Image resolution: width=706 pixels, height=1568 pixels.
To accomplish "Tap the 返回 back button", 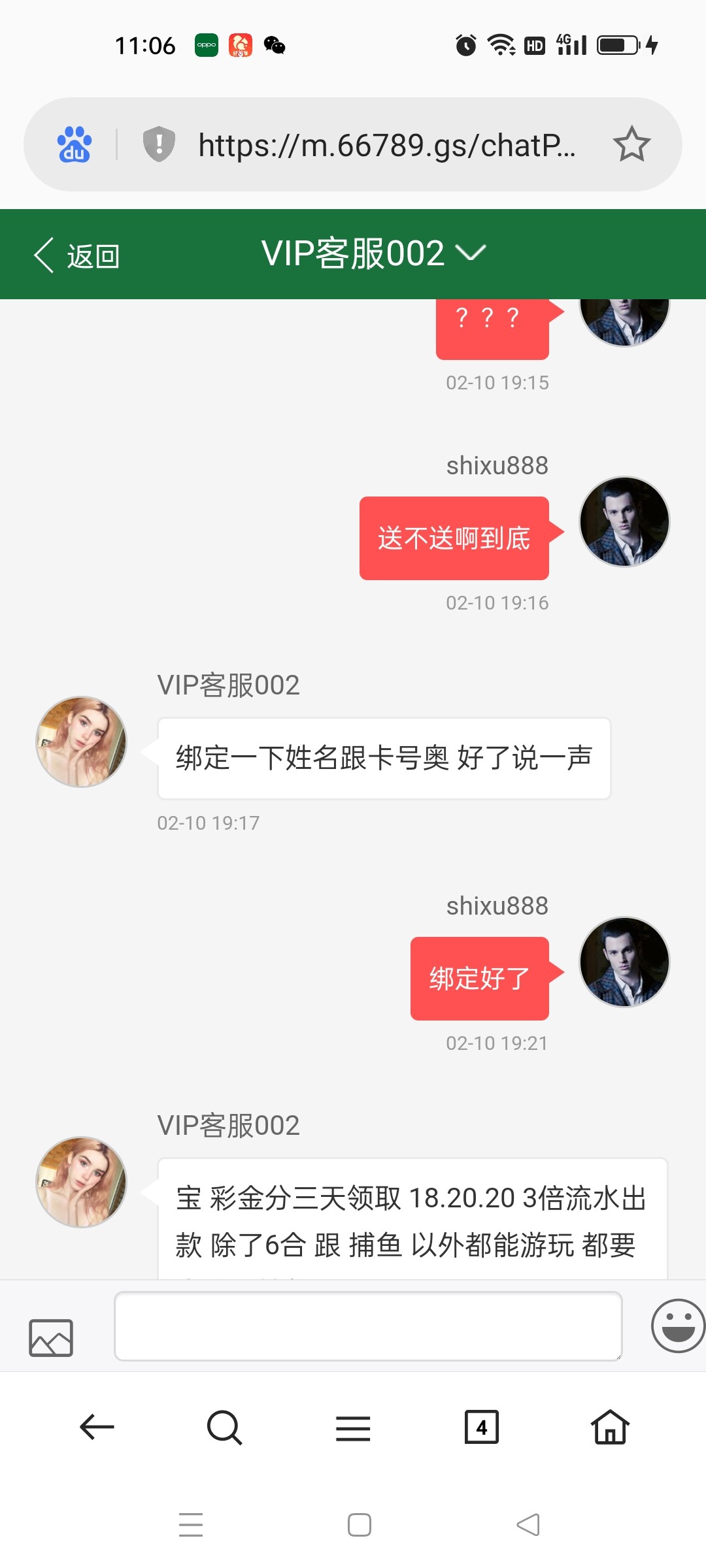I will 77,255.
